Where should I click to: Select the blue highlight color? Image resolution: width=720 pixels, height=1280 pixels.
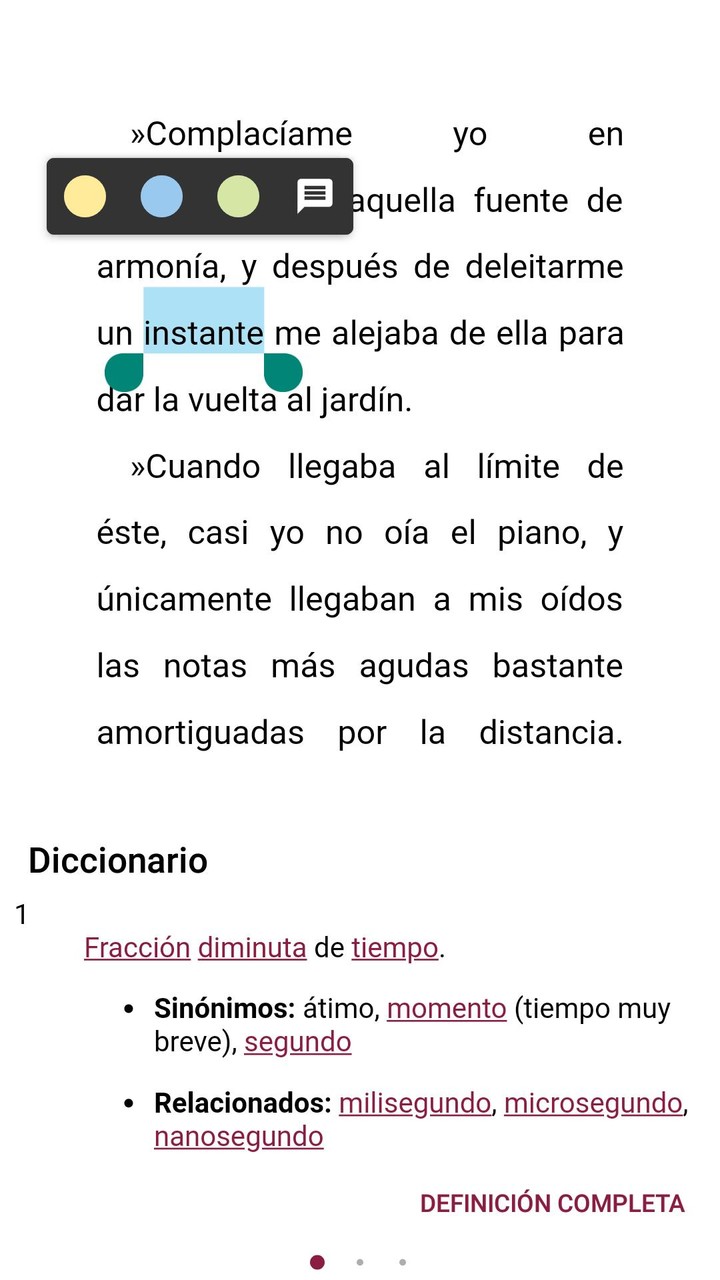[x=161, y=196]
